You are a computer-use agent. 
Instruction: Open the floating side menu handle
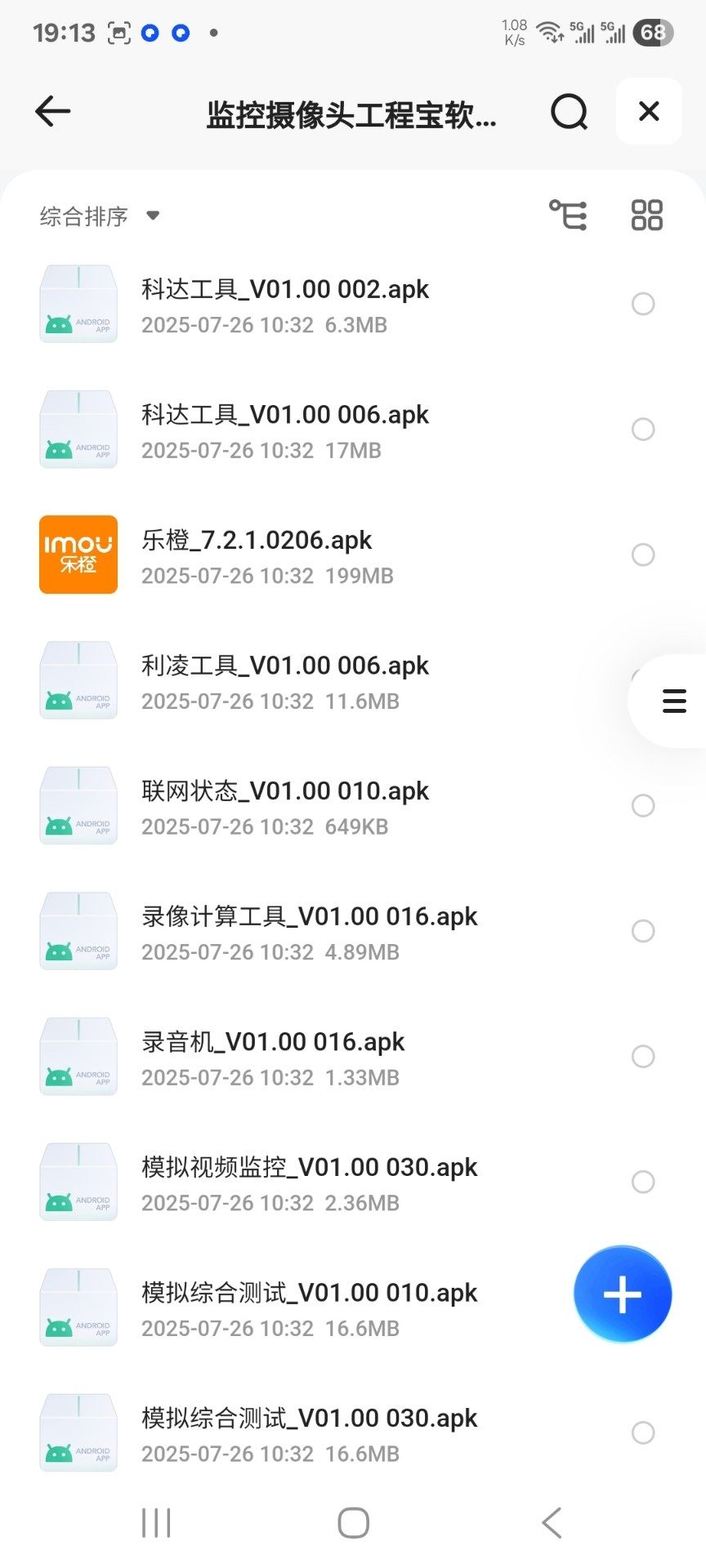pos(673,701)
